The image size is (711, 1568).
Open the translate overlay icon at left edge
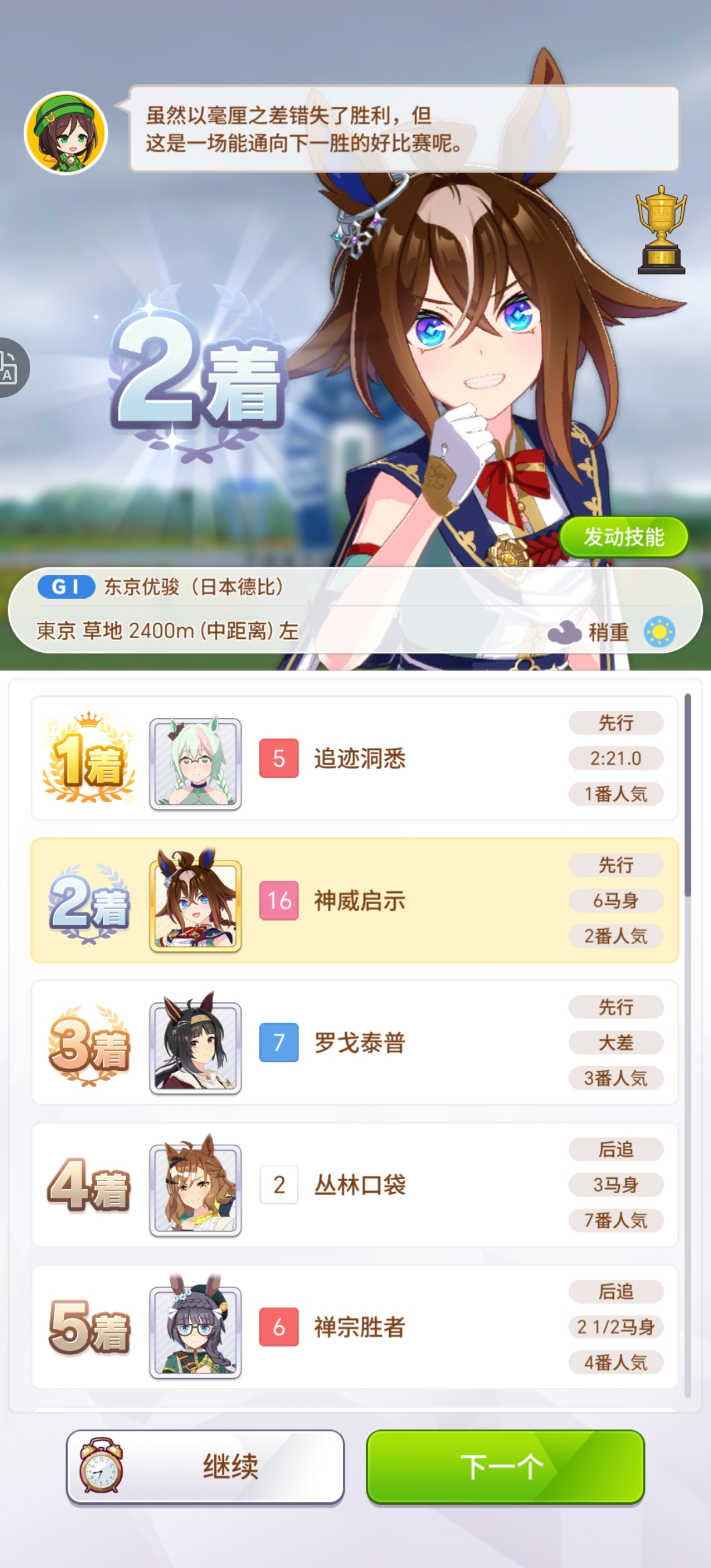(12, 368)
